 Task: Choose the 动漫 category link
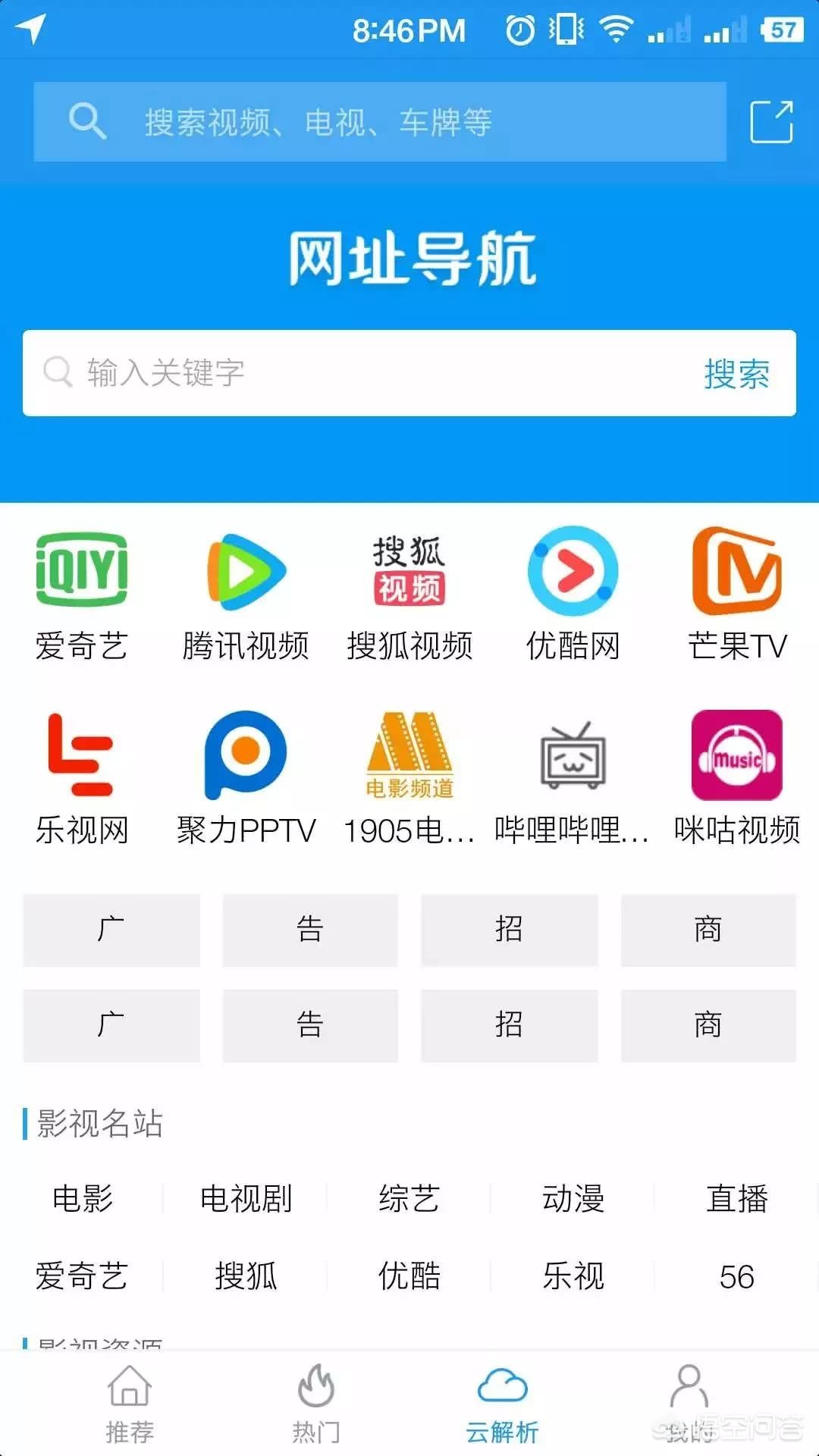pyautogui.click(x=573, y=1199)
